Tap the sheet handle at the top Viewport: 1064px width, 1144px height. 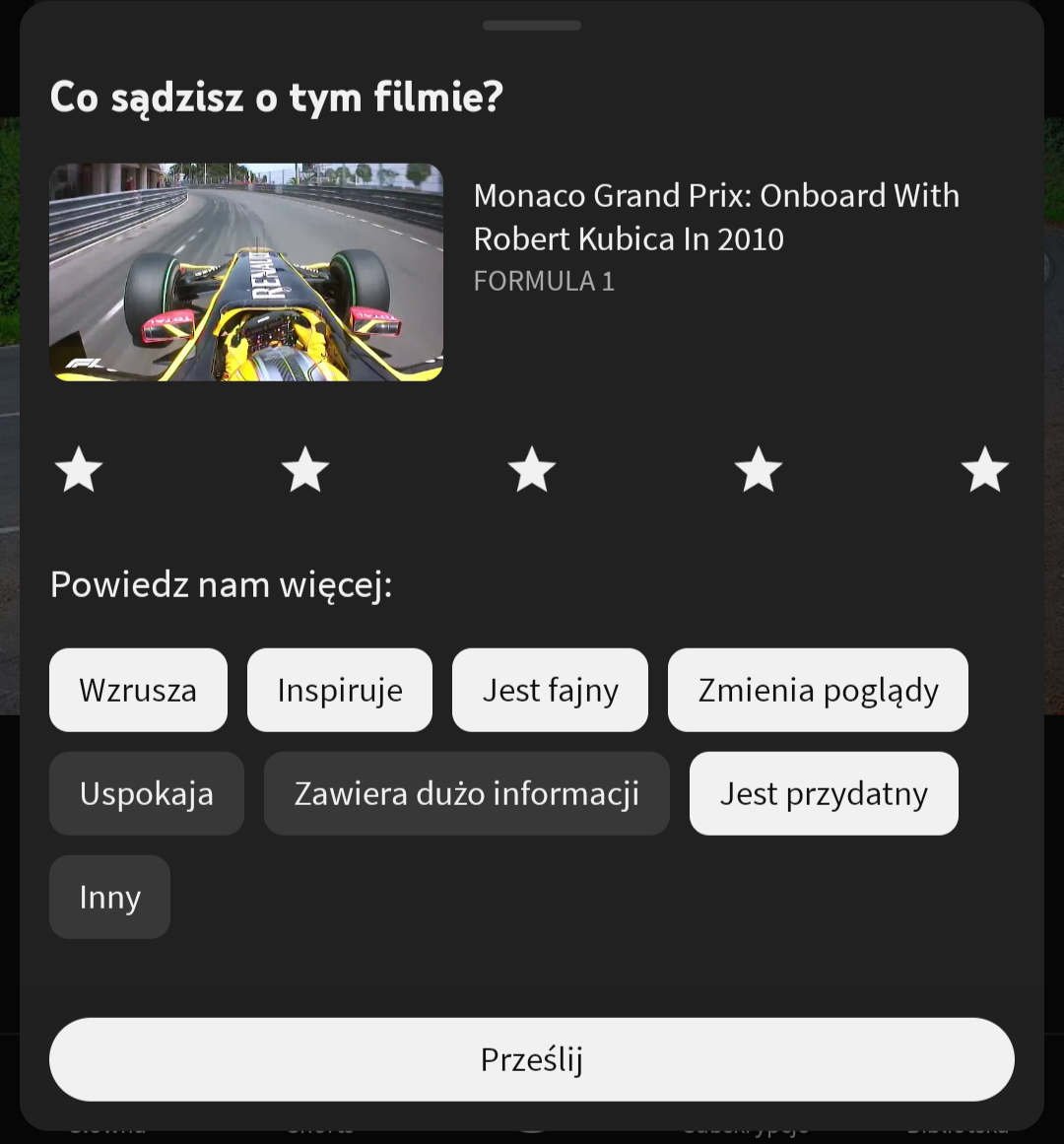tap(532, 26)
